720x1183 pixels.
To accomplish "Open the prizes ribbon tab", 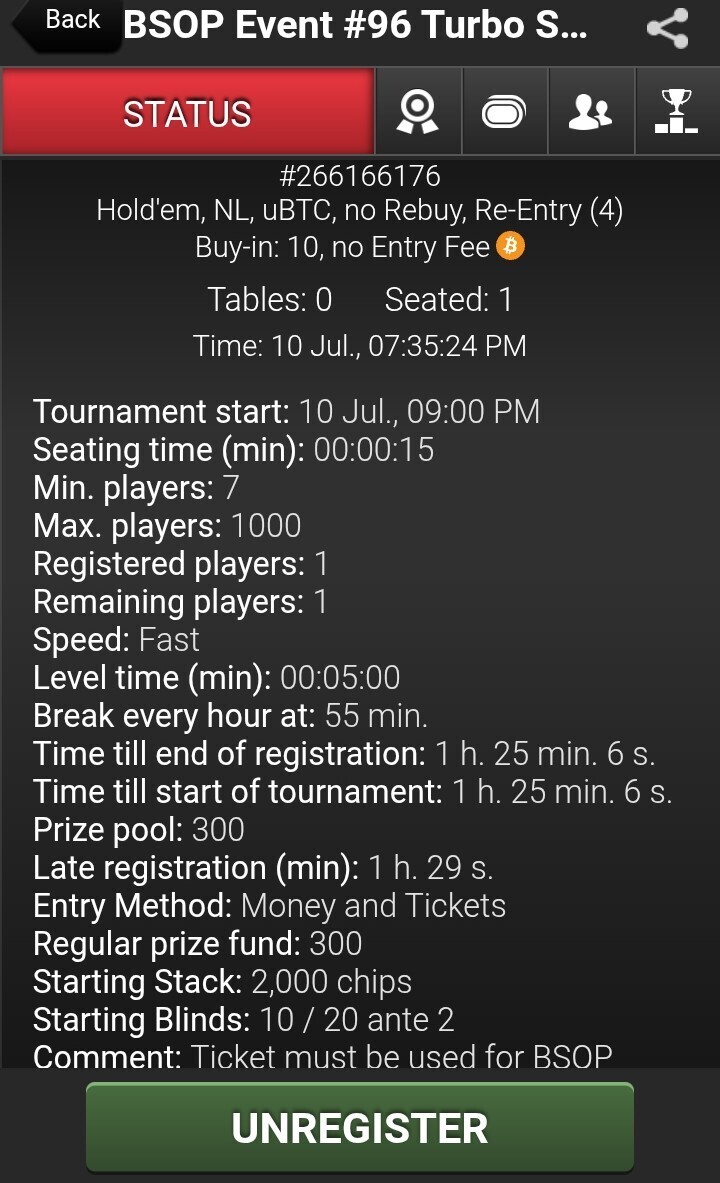I will [x=418, y=112].
